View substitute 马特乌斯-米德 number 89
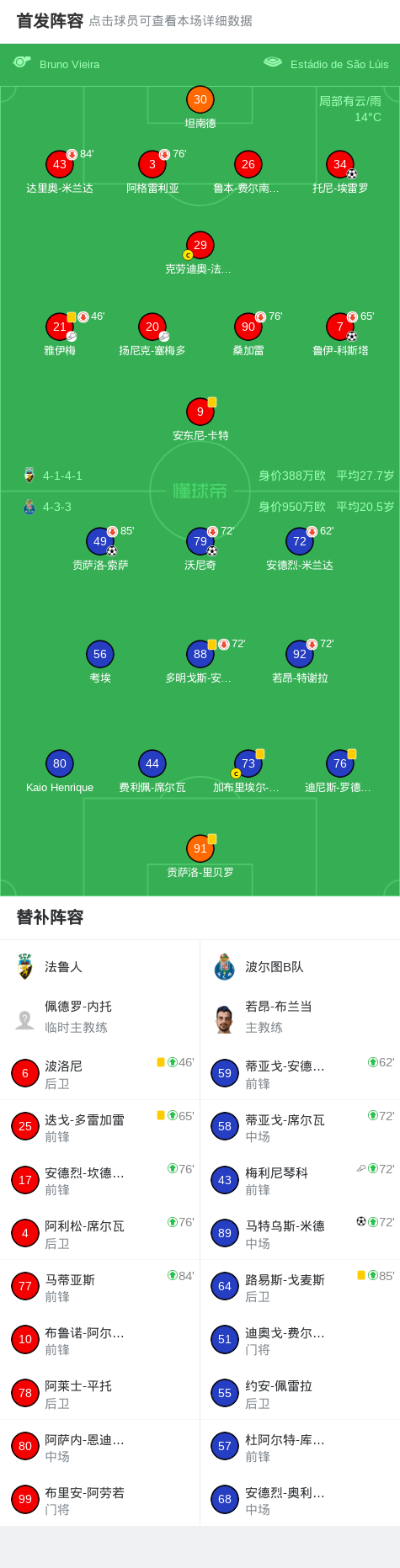The height and width of the screenshot is (1568, 400). 300,1233
